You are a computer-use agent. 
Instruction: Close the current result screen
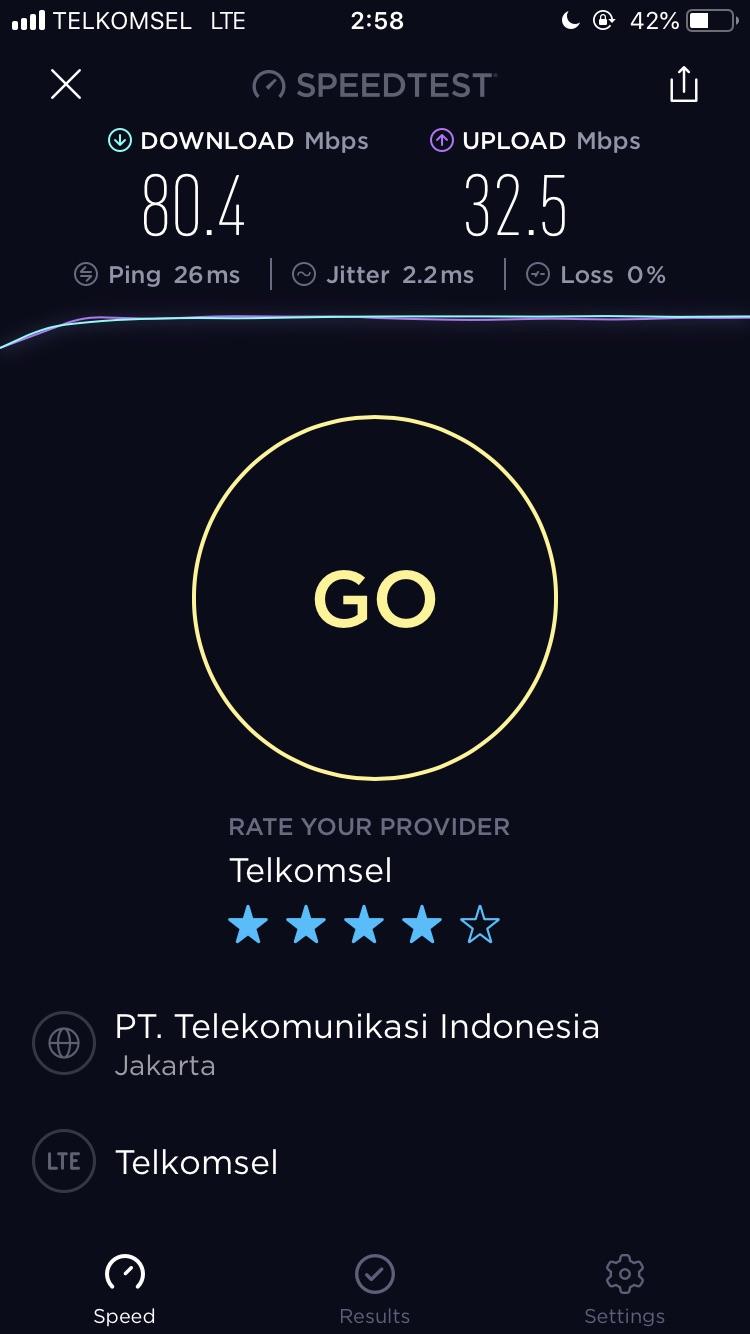65,84
